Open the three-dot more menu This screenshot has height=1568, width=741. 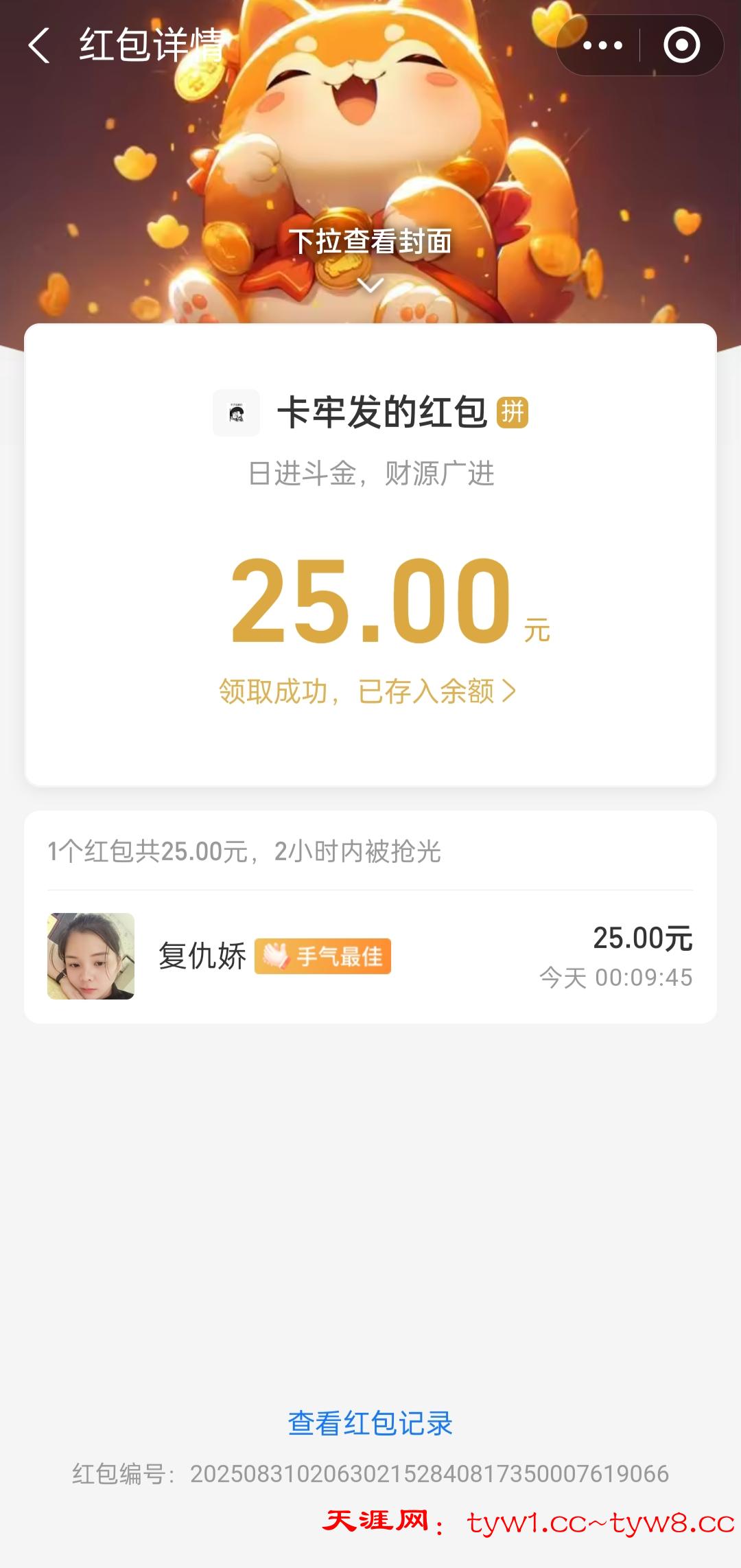[602, 46]
